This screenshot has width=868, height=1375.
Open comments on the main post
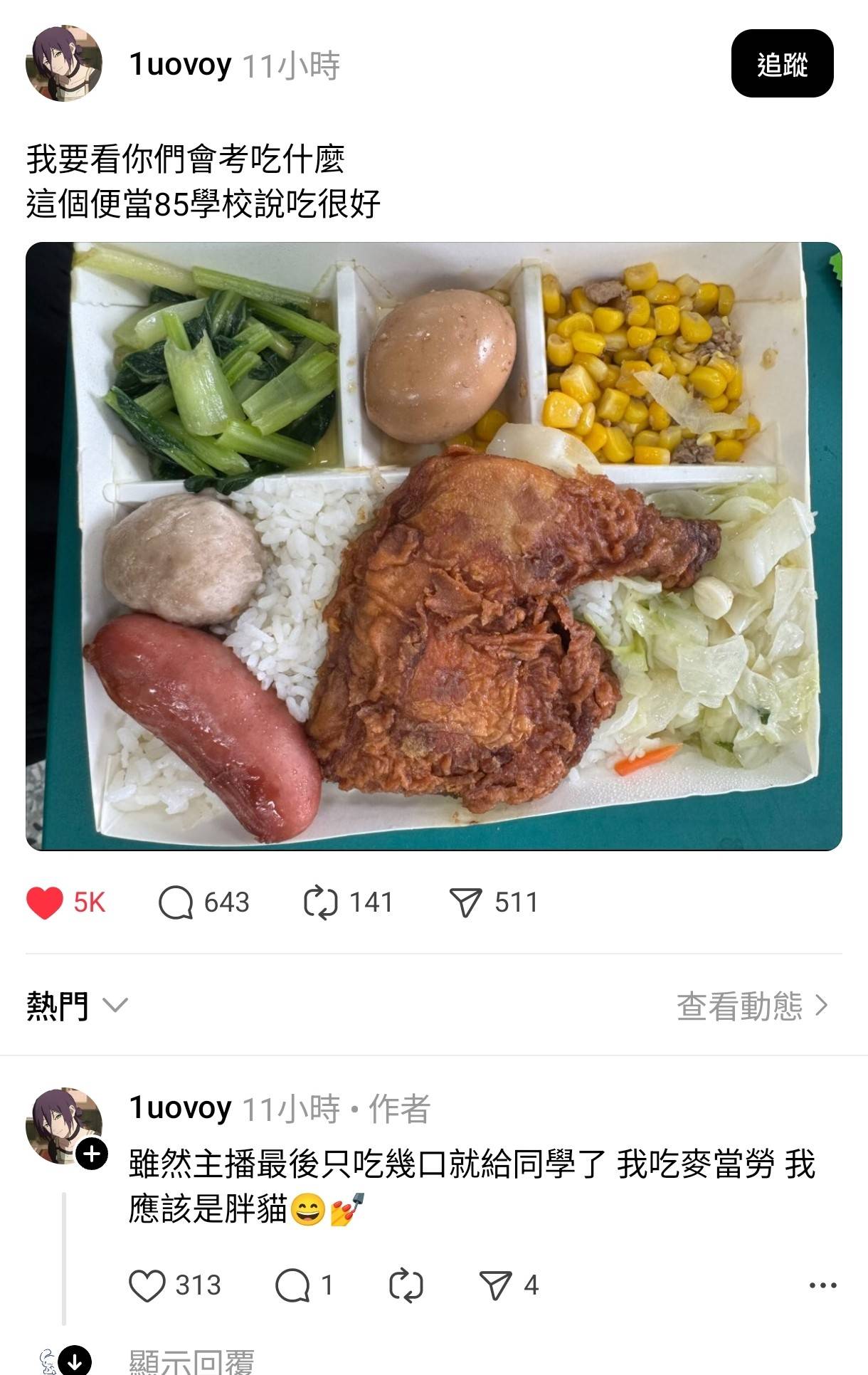click(176, 902)
